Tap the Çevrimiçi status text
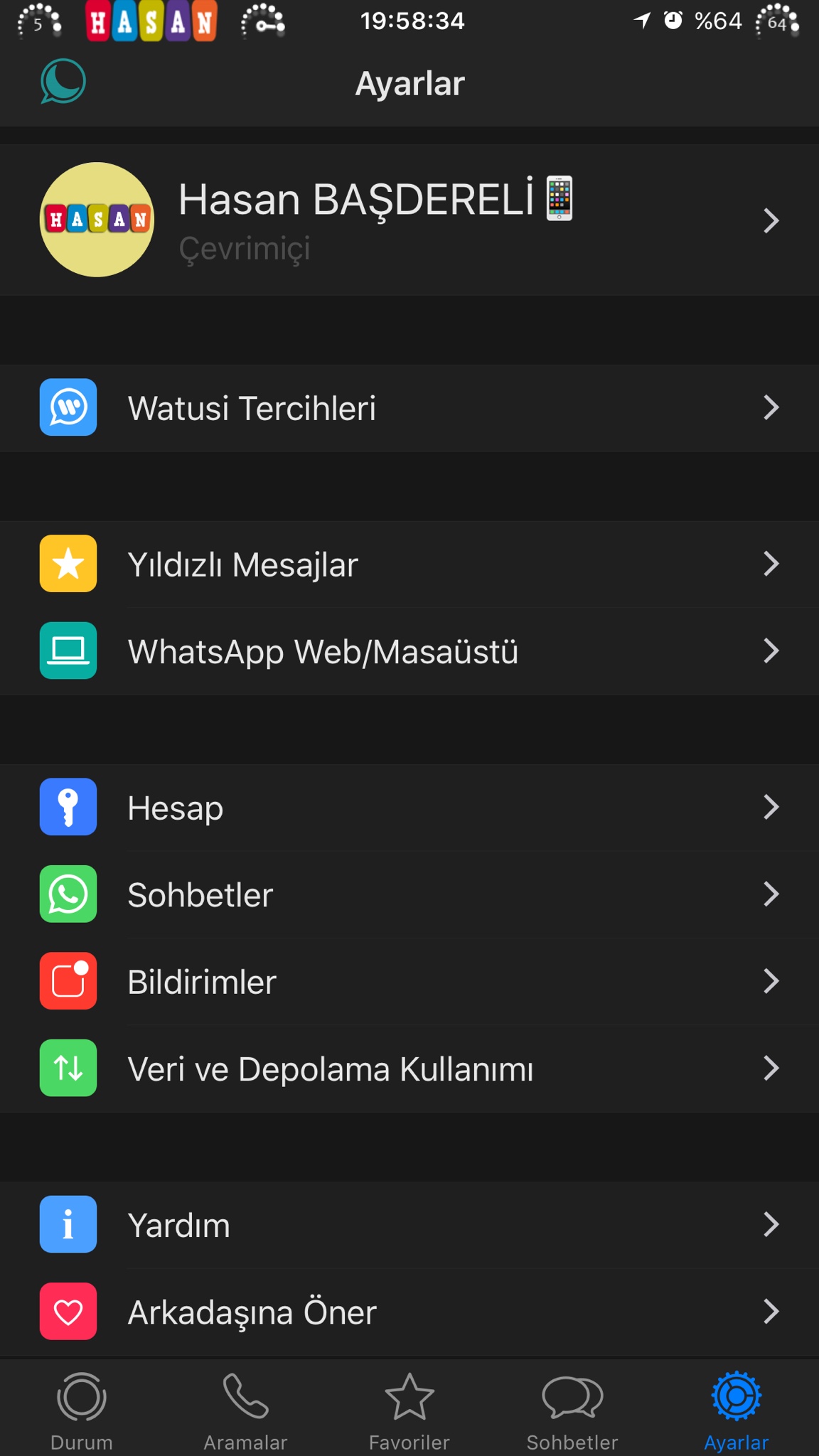Screen dimensions: 819x1456 point(245,248)
